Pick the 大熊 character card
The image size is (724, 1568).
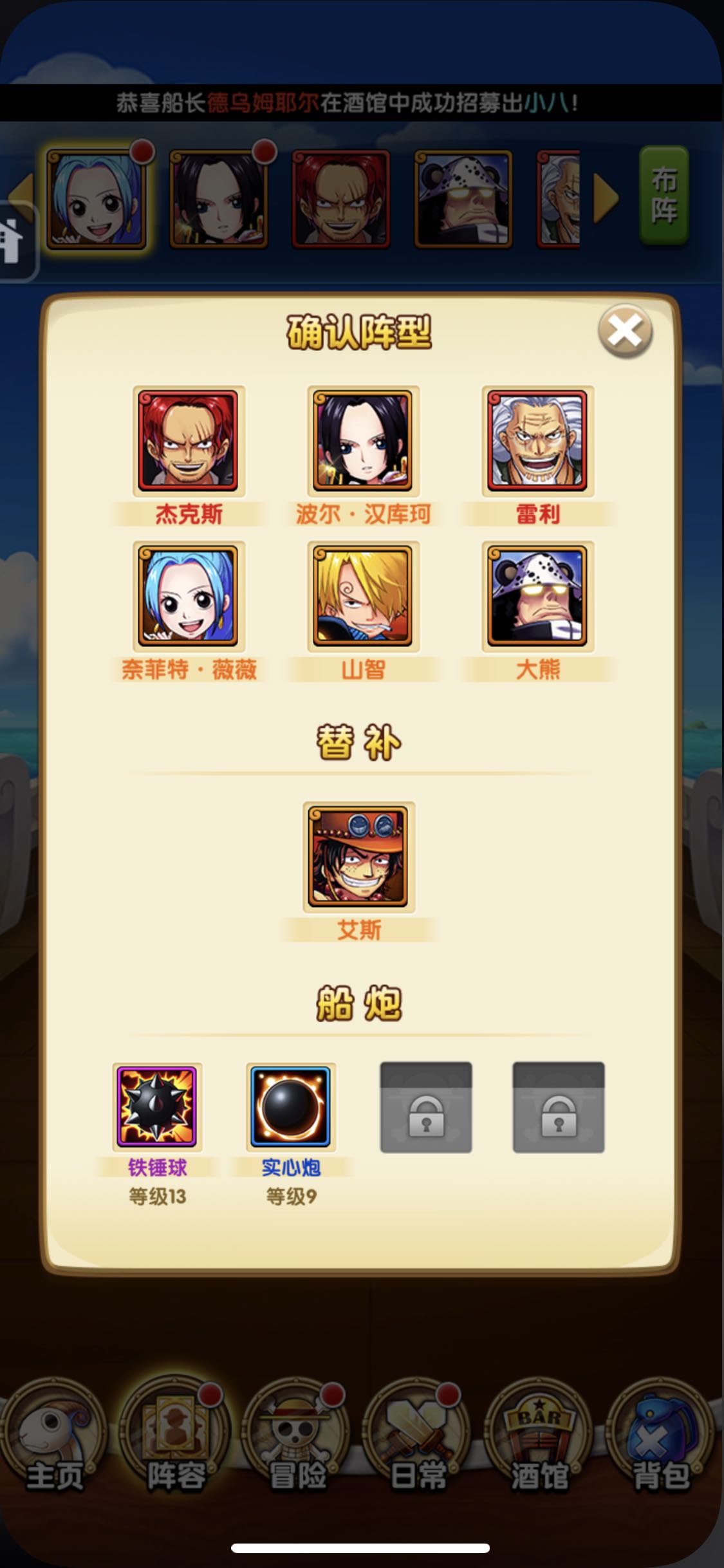[x=537, y=597]
